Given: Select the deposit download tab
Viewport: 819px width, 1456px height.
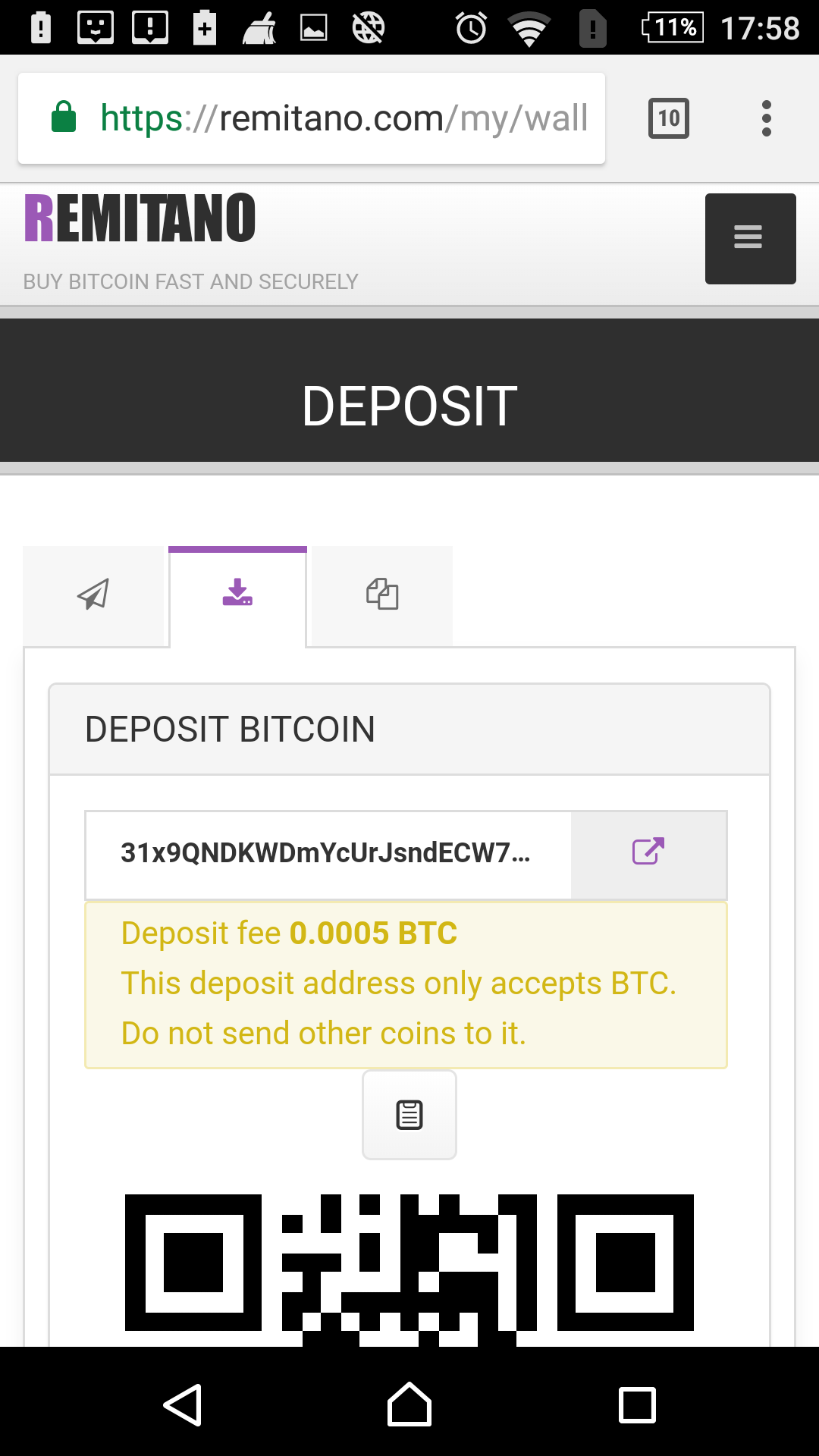Looking at the screenshot, I should 237,595.
